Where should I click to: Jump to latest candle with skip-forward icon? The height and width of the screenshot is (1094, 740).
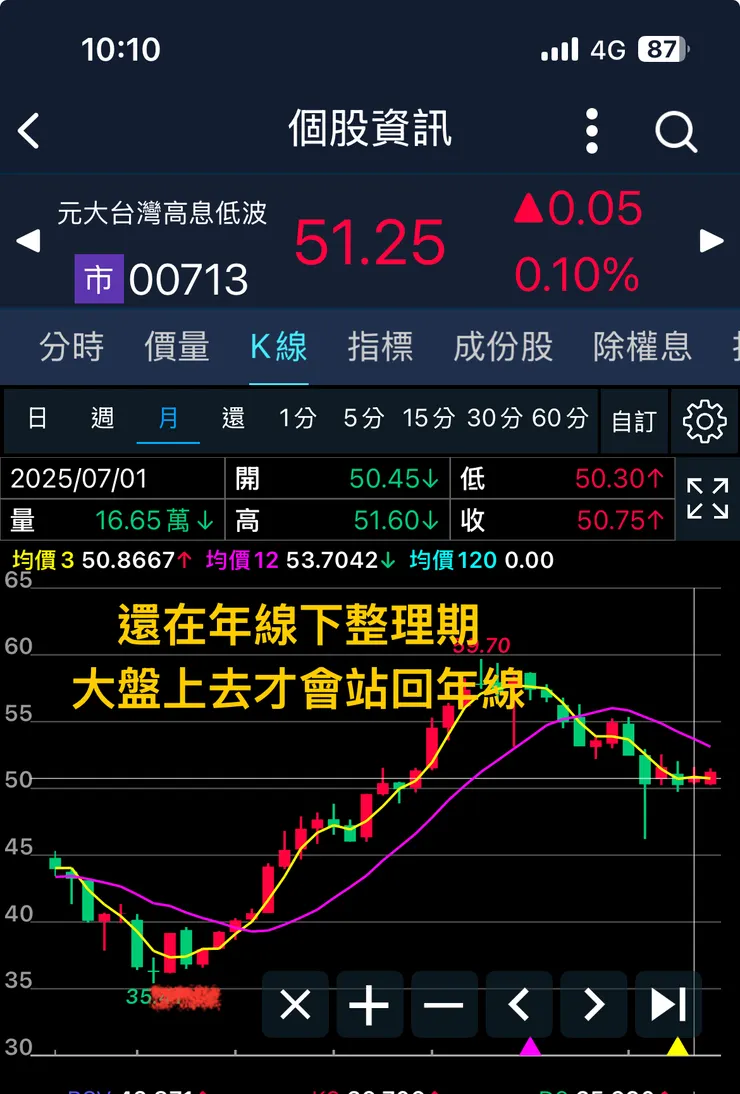[x=667, y=1006]
